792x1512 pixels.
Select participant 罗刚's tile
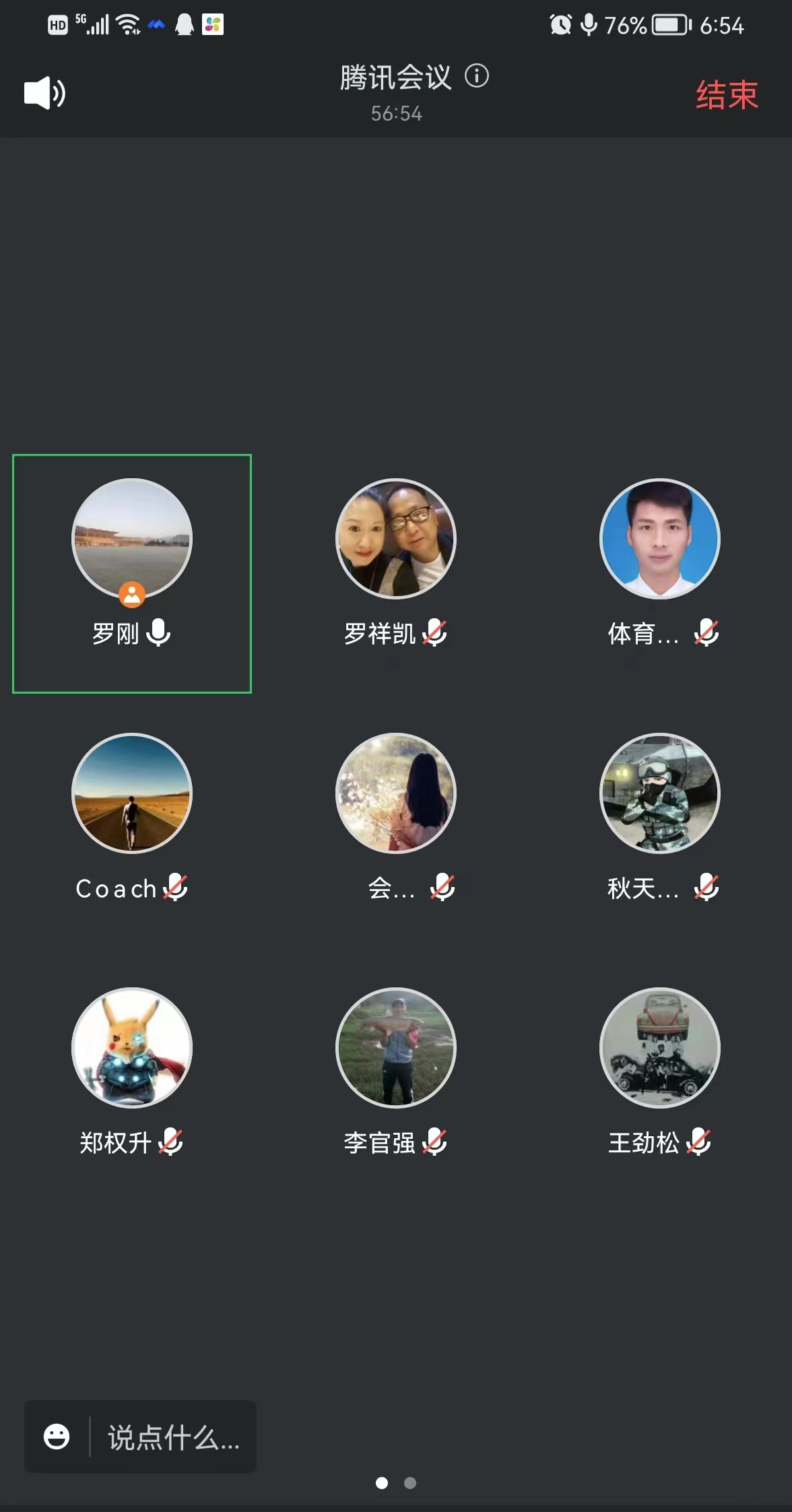132,572
